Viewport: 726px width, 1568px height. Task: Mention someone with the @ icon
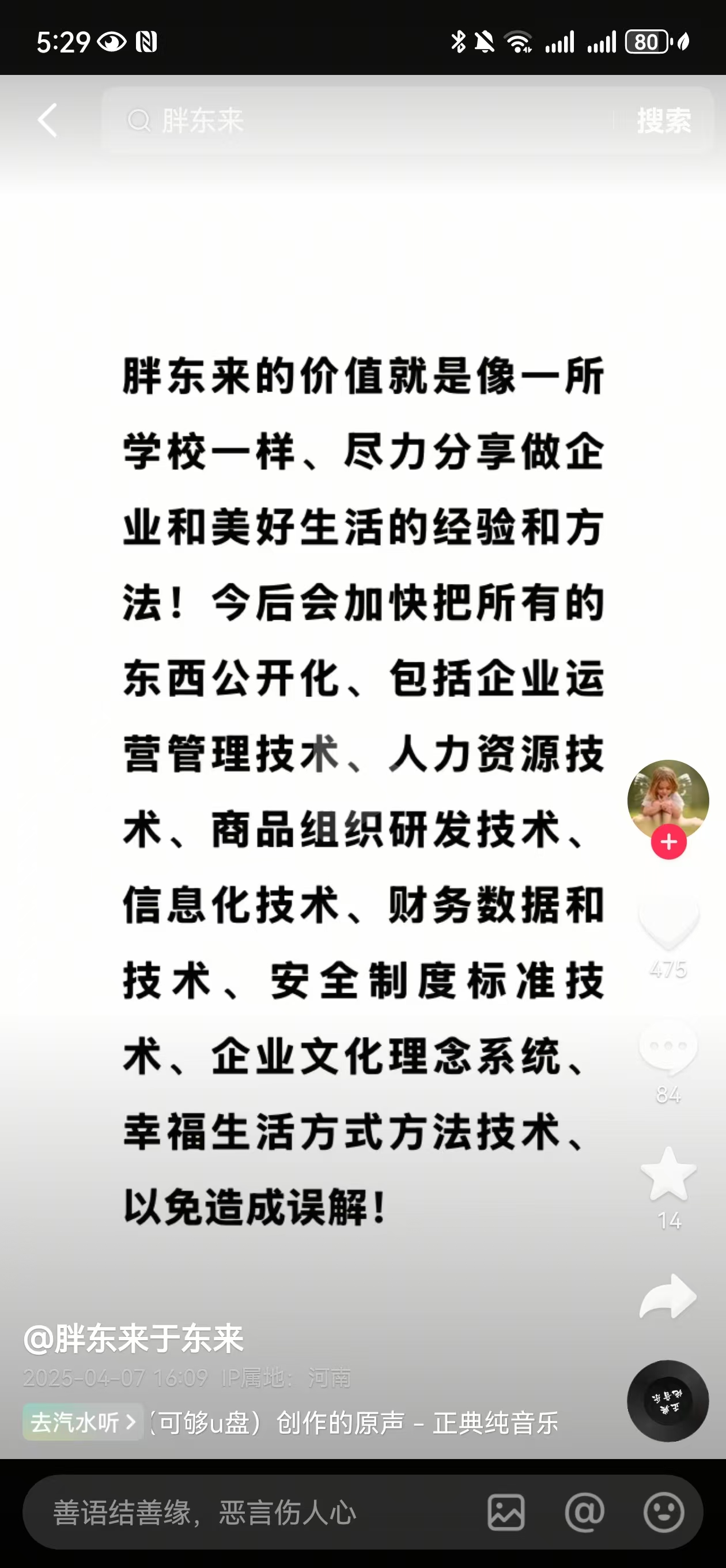[x=584, y=1513]
